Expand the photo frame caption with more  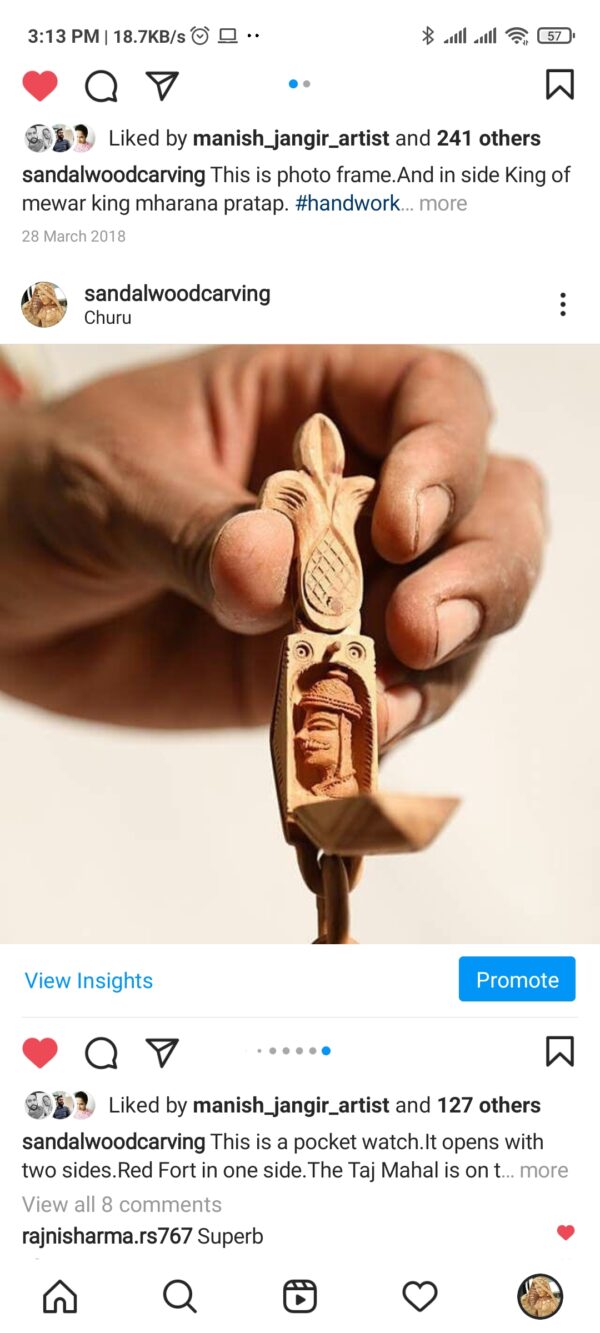tap(443, 203)
